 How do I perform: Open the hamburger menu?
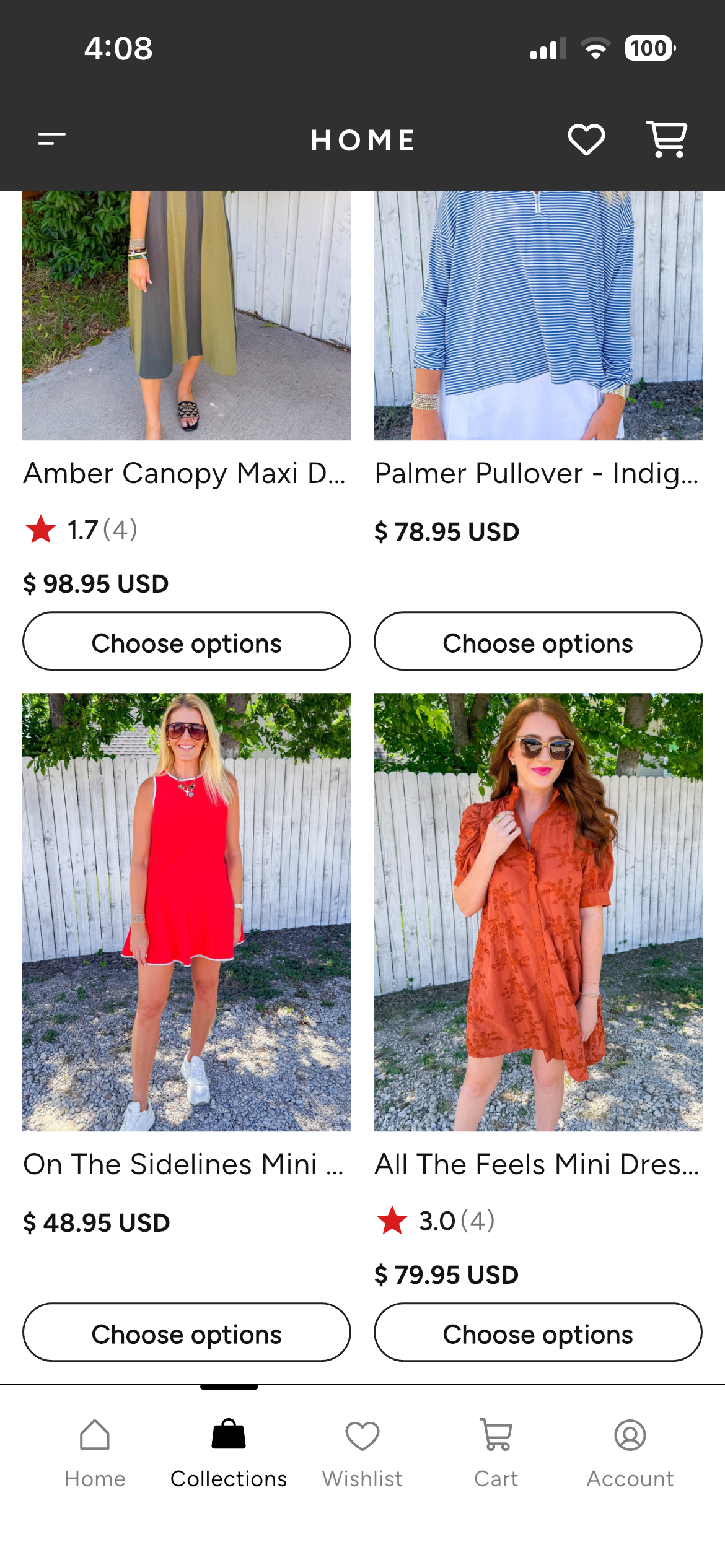[x=52, y=139]
